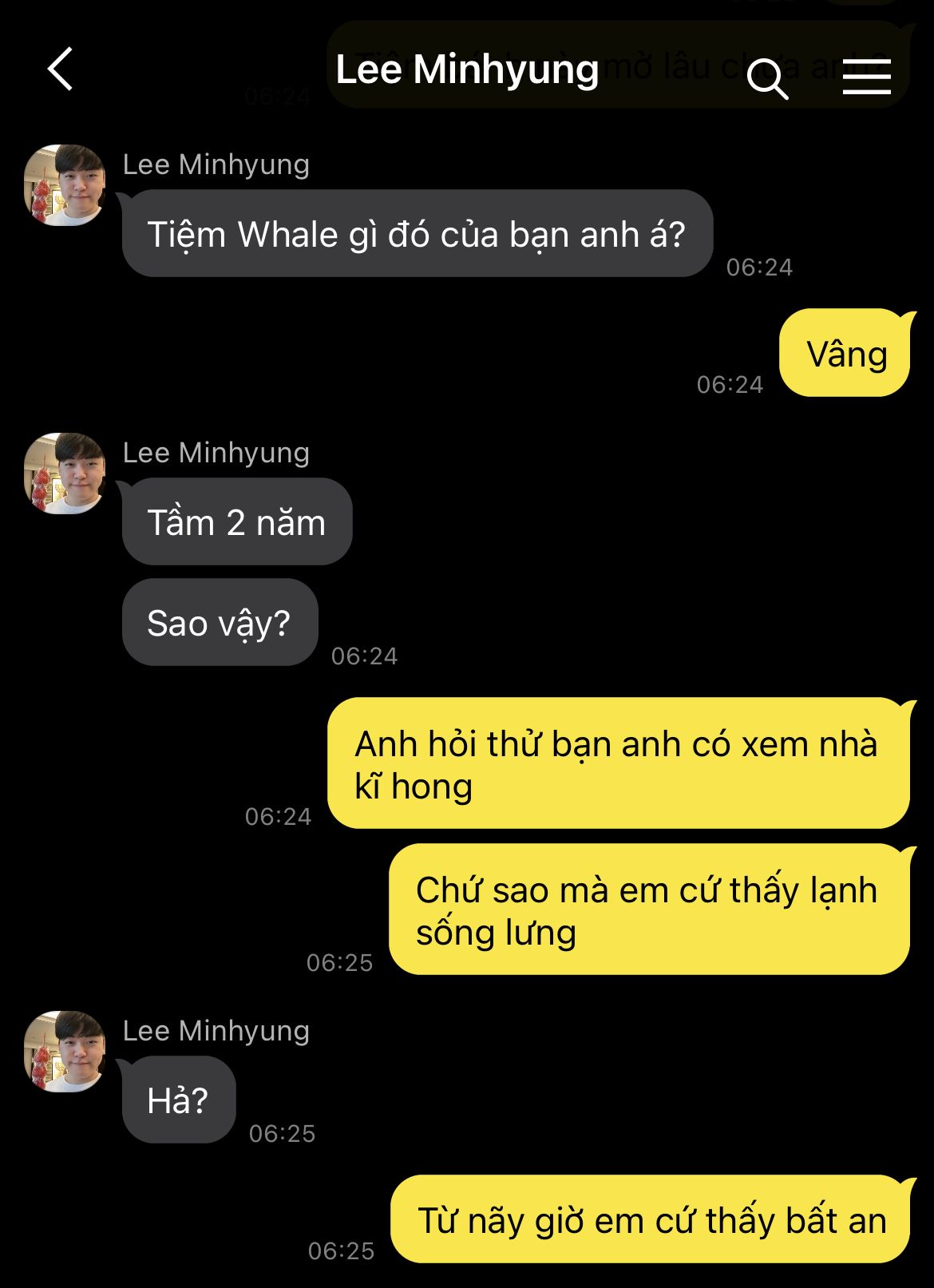Open Lee Minhyung's avatar above Whale message
934x1288 pixels.
pyautogui.click(x=65, y=185)
